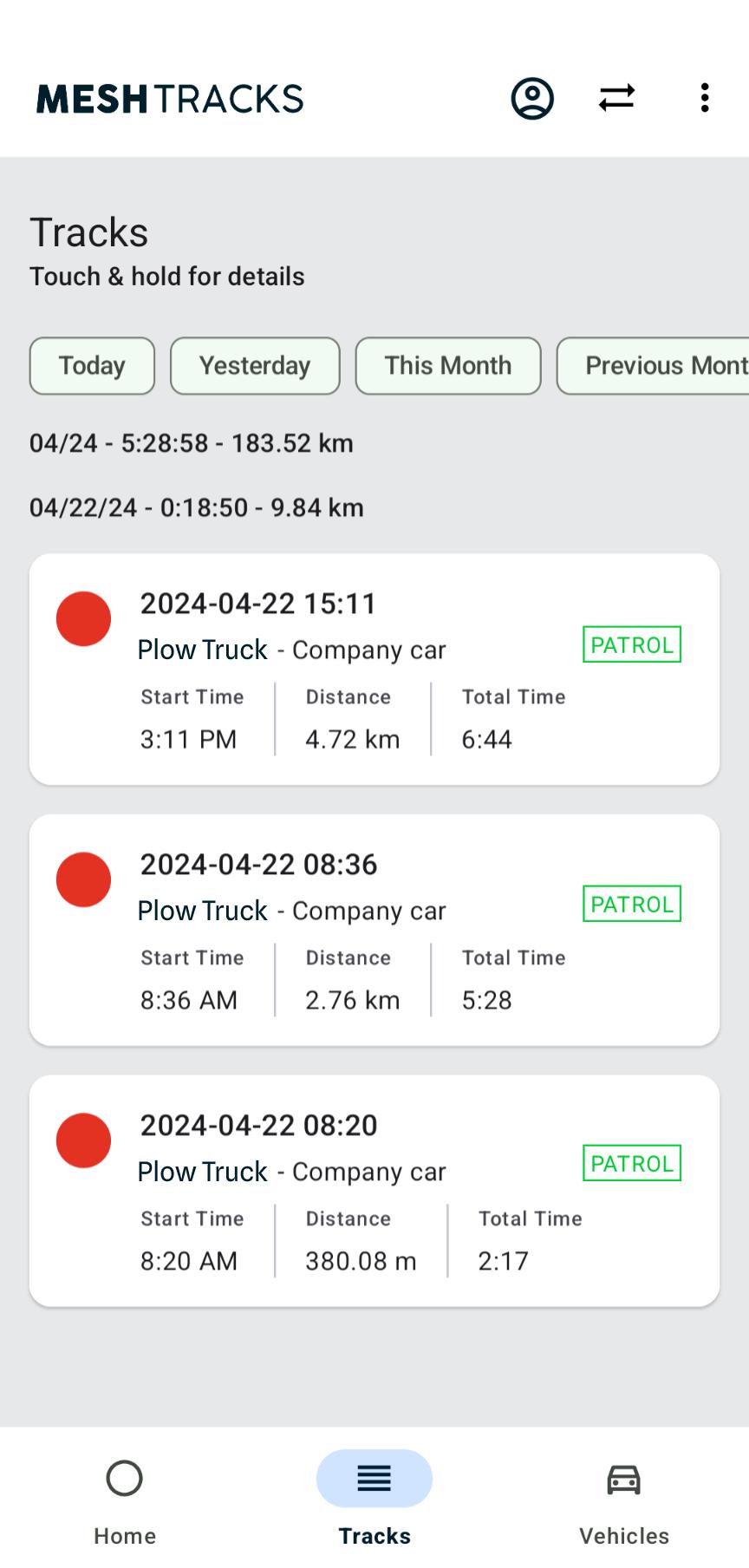The image size is (749, 1568).
Task: Open the 2024-04-22 15:11 track card
Action: pyautogui.click(x=374, y=670)
